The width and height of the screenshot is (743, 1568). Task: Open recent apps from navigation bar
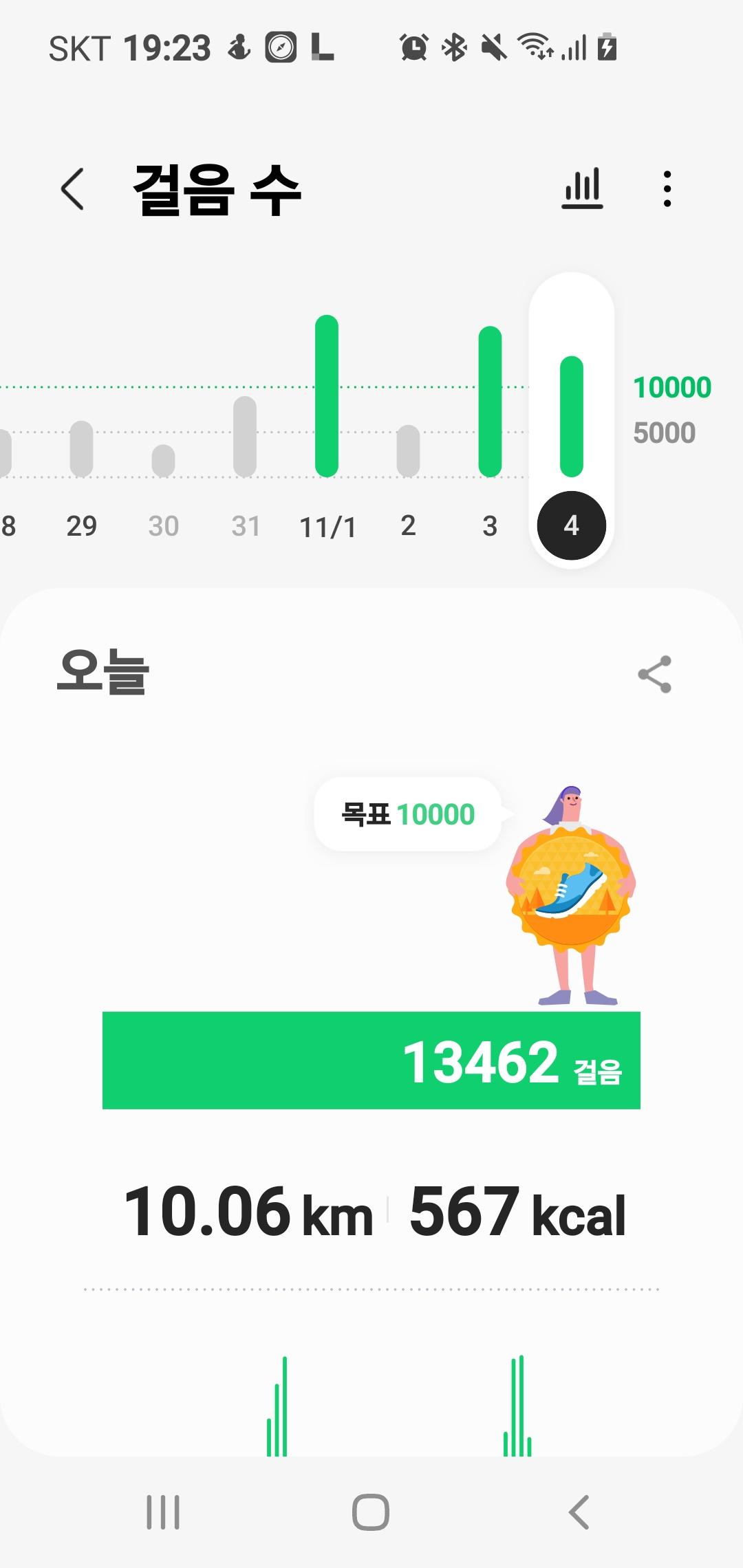pyautogui.click(x=163, y=1512)
